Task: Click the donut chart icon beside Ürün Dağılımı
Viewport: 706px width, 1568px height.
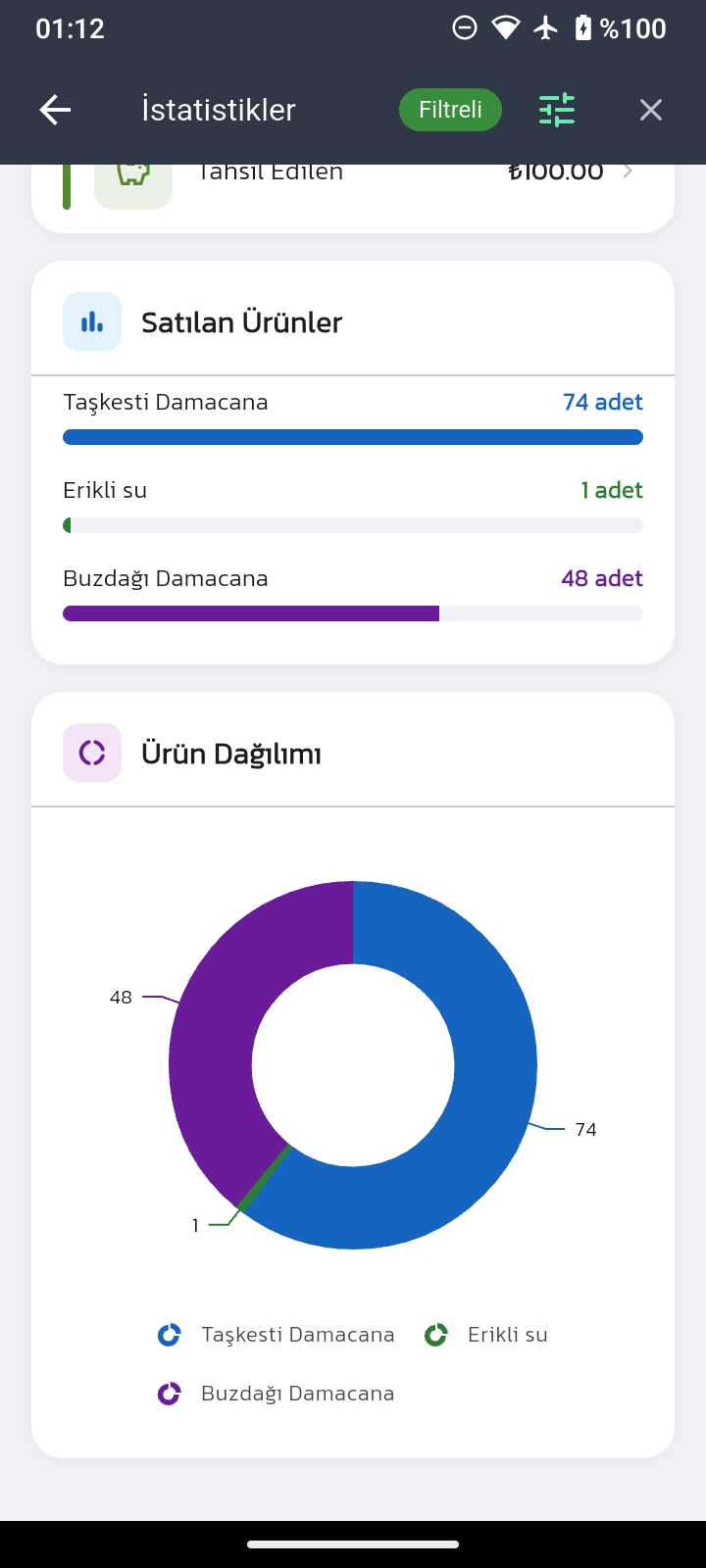Action: tap(91, 752)
